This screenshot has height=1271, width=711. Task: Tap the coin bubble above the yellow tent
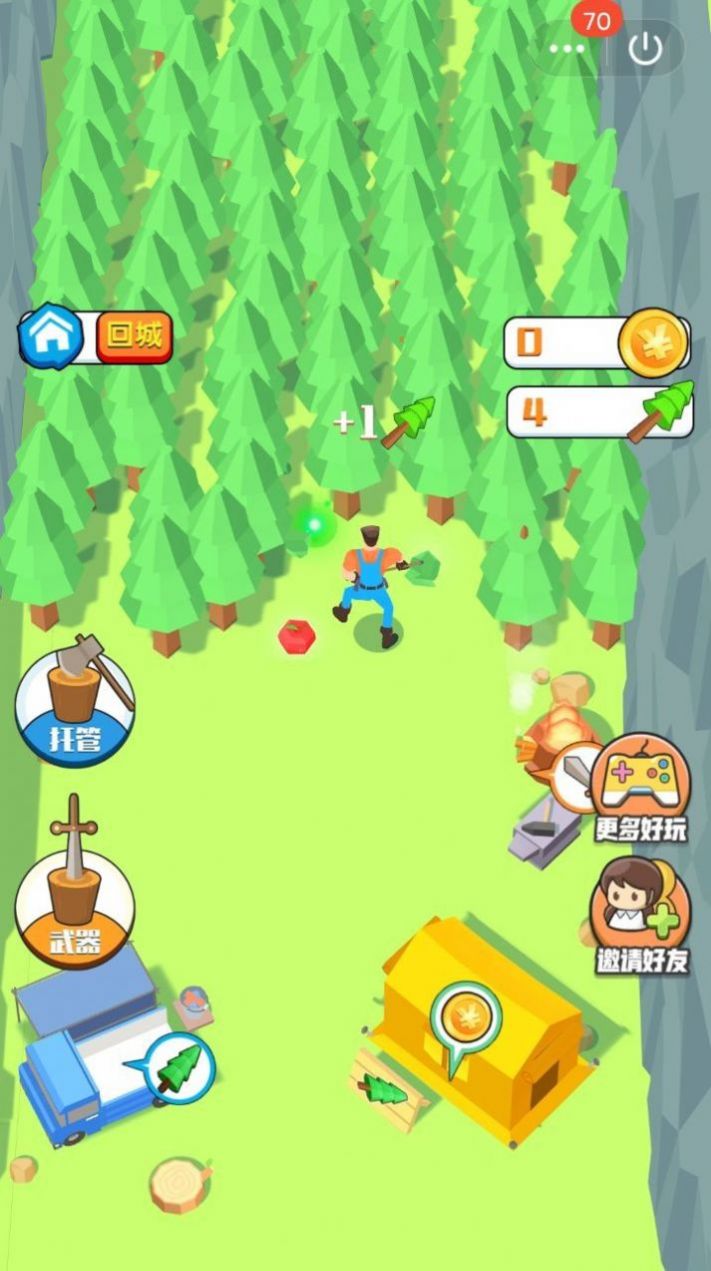tap(465, 1018)
